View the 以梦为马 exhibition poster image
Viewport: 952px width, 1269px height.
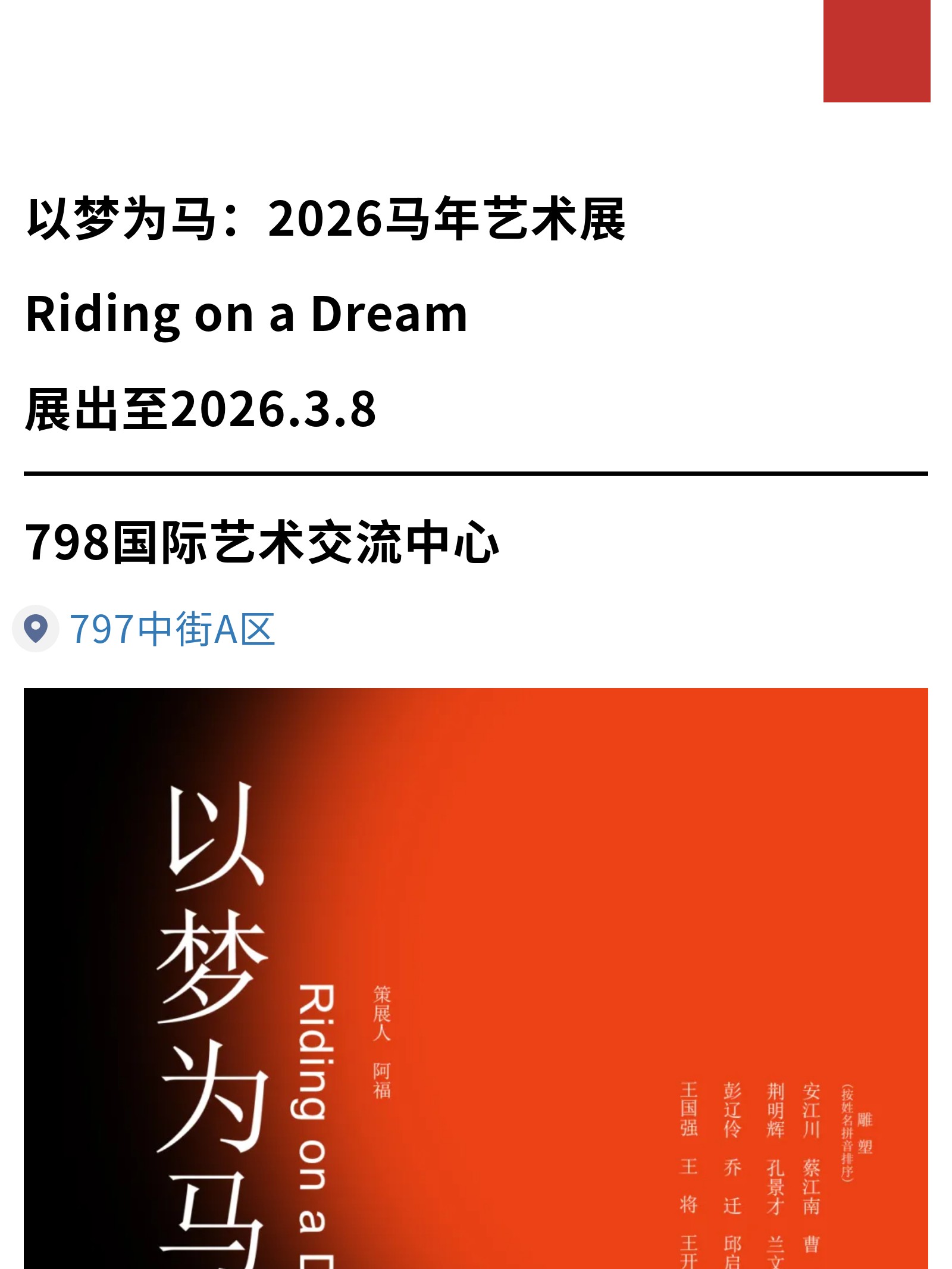(x=475, y=977)
